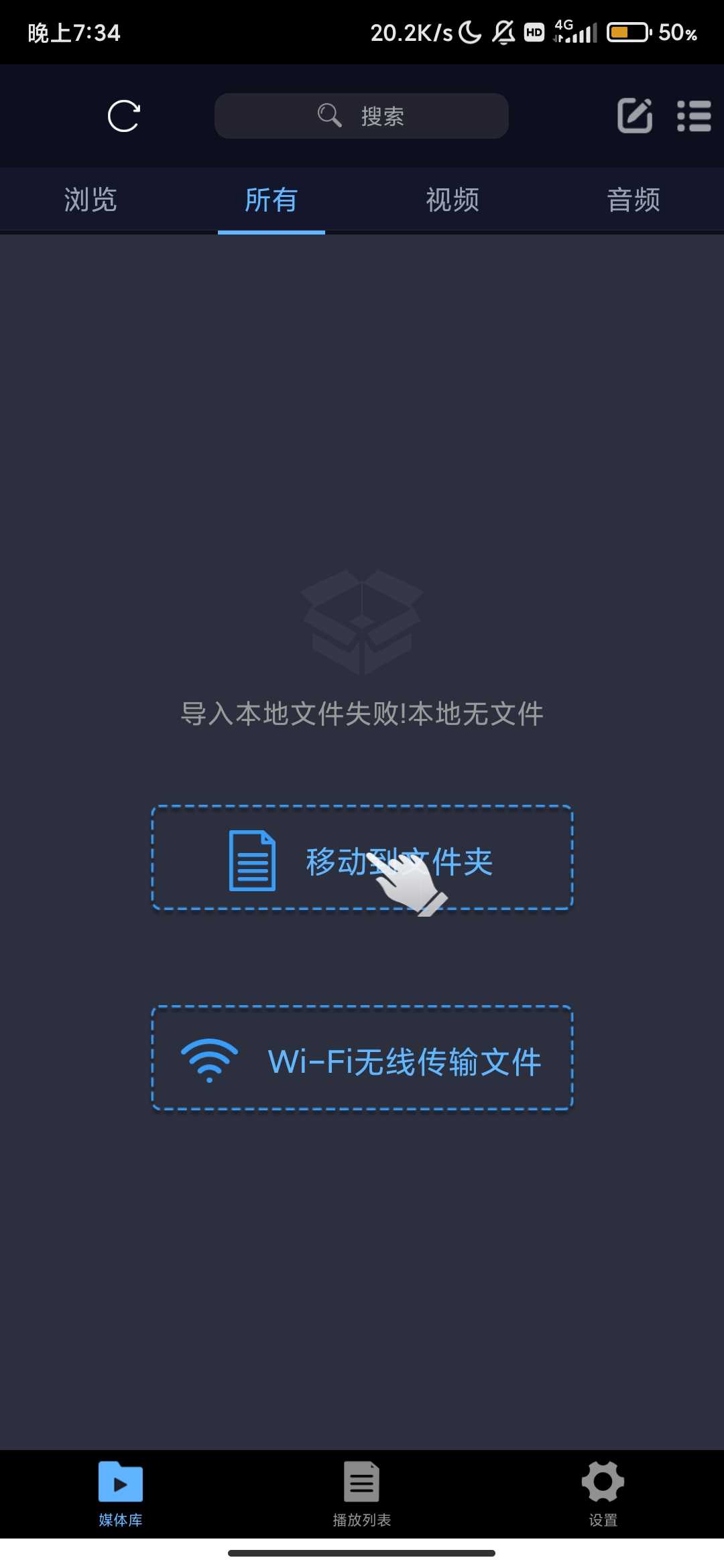Select the 所有 tab
The width and height of the screenshot is (724, 1568).
(271, 200)
